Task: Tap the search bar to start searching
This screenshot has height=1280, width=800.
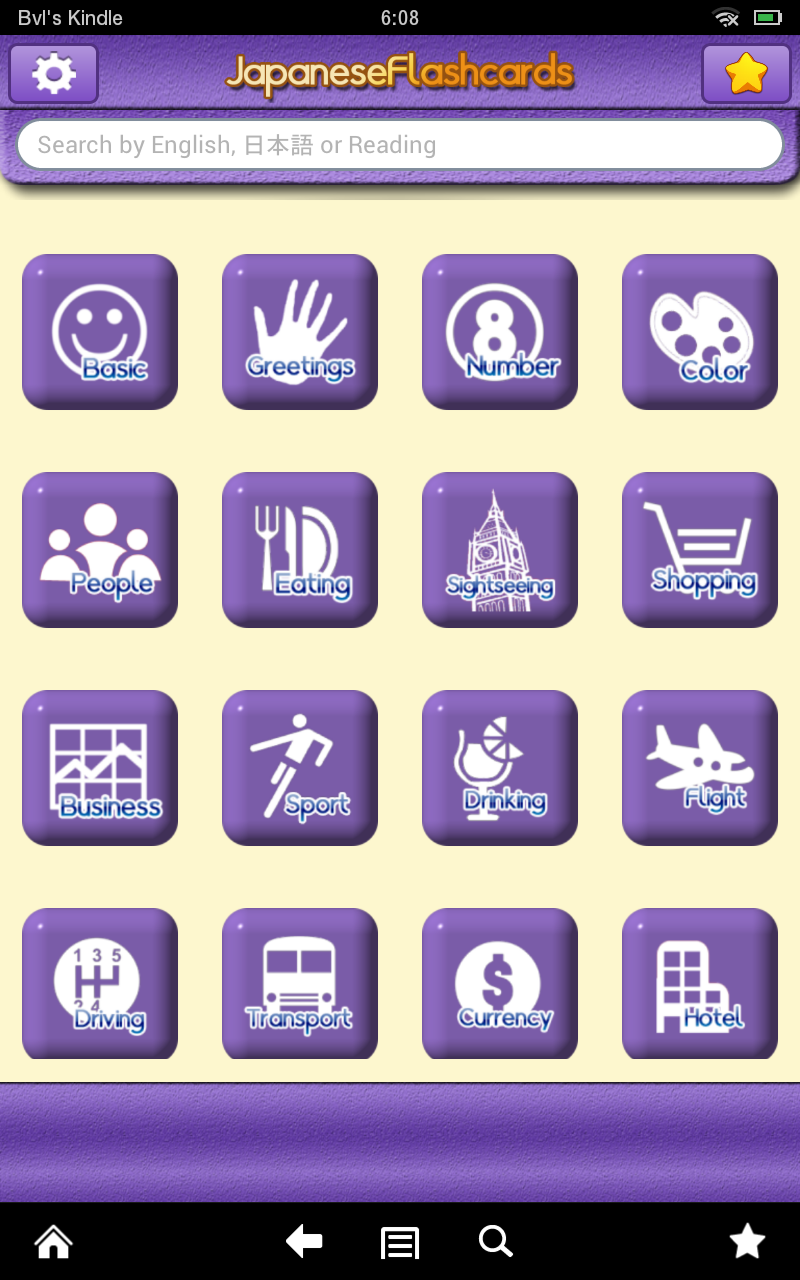Action: (x=400, y=144)
